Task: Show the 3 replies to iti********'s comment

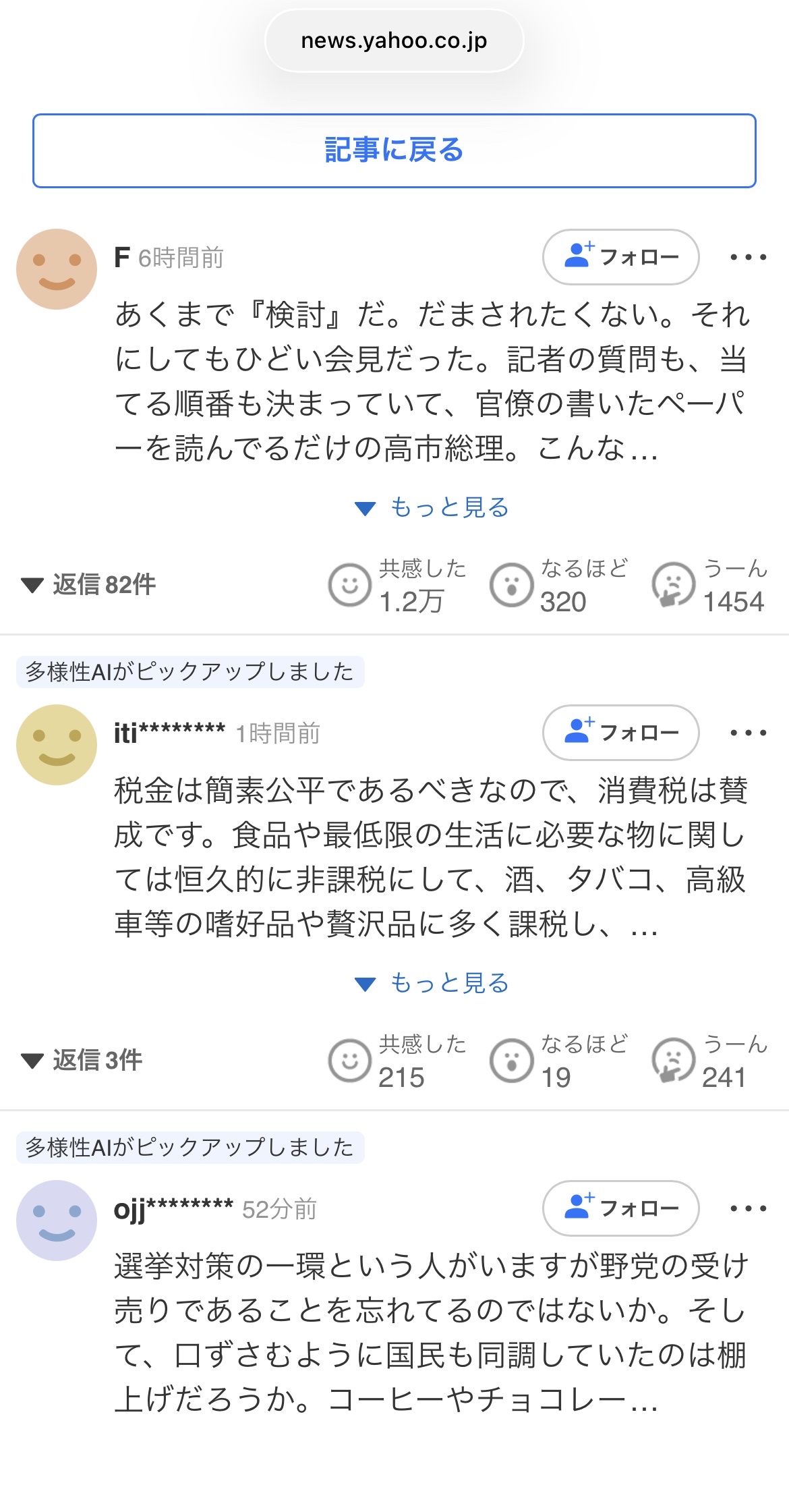Action: pos(83,1060)
